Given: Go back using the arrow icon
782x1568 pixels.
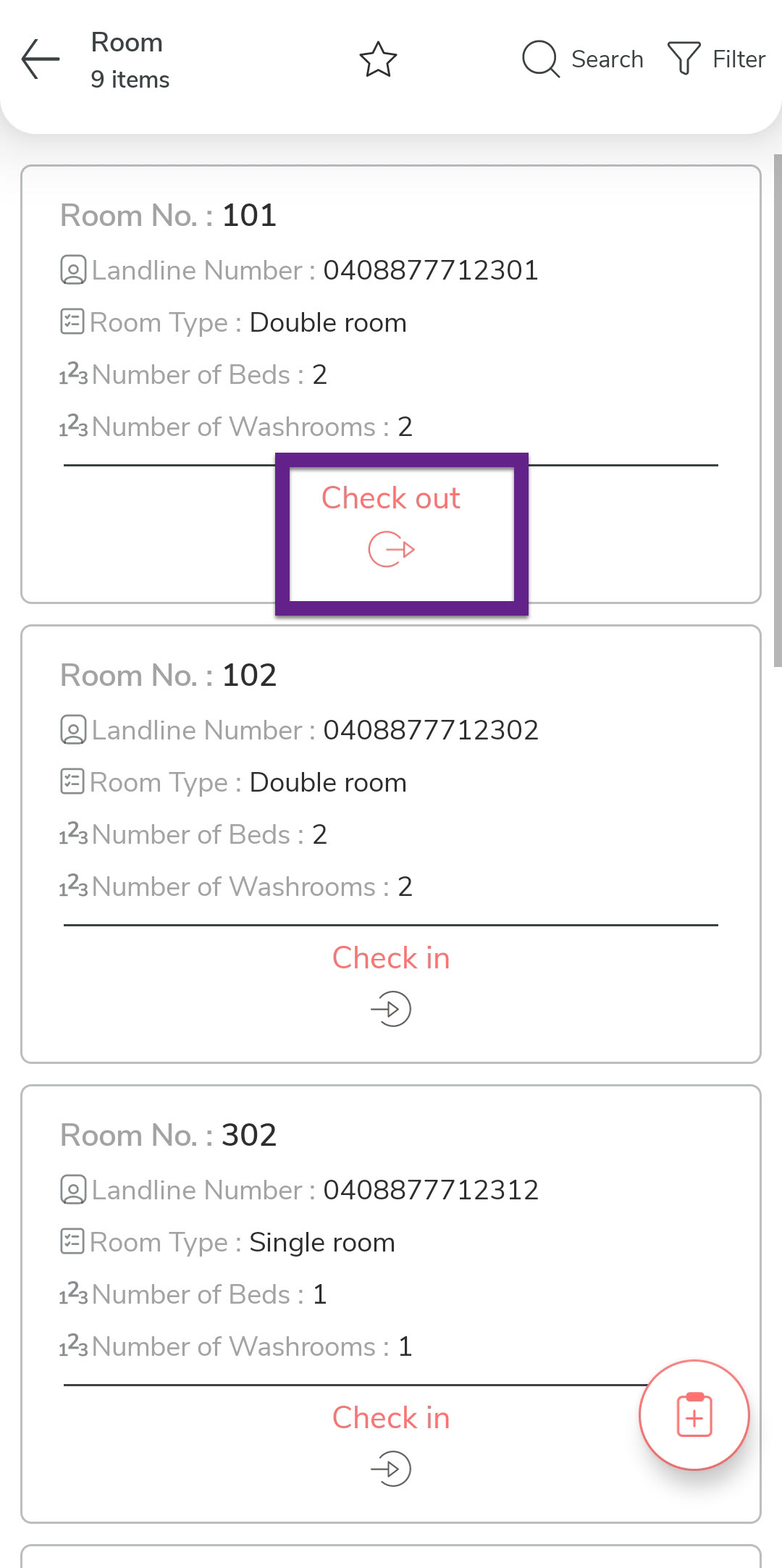Looking at the screenshot, I should pyautogui.click(x=41, y=59).
